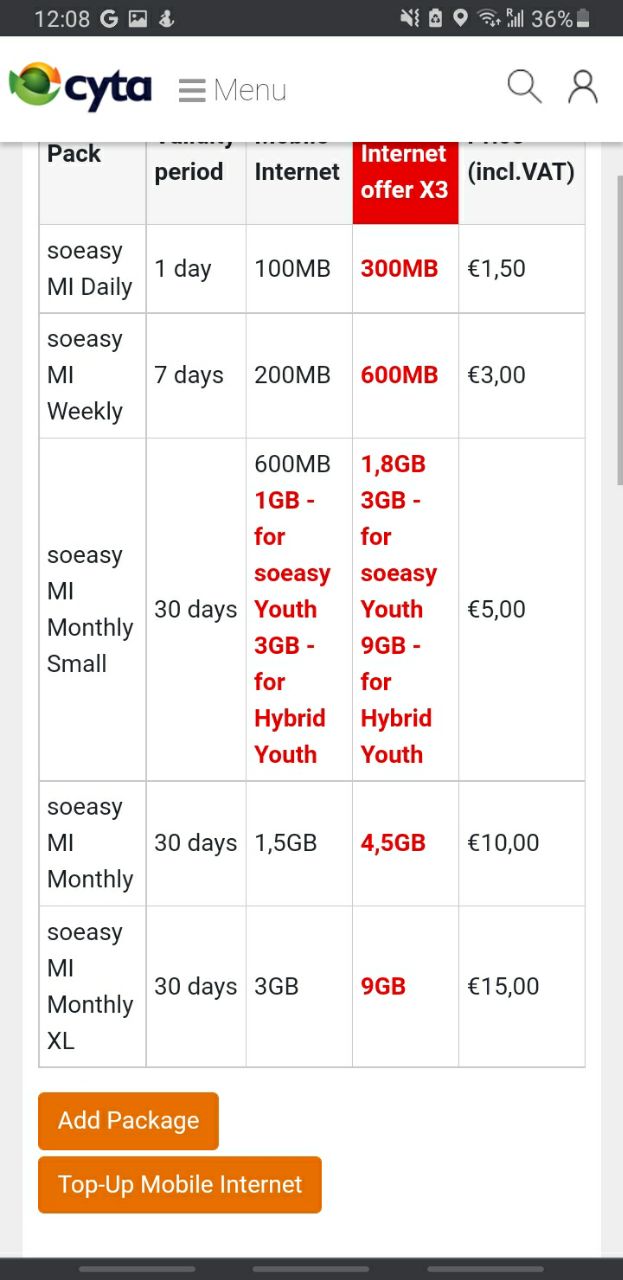
Task: Open the search magnifier icon
Action: tap(524, 87)
